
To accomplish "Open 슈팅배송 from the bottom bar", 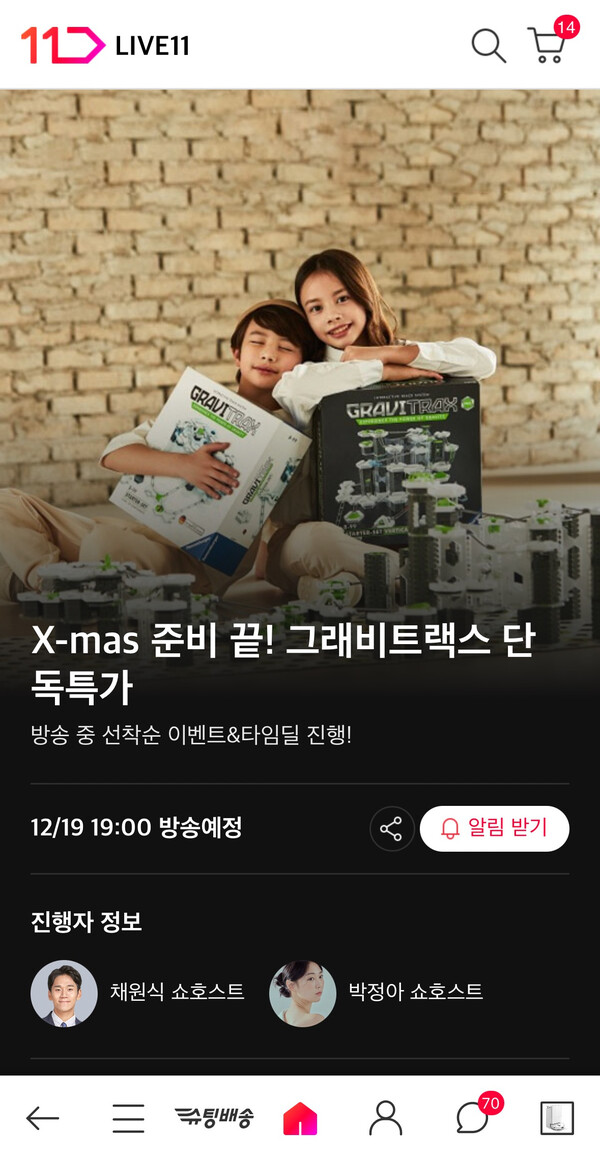I will click(214, 1118).
